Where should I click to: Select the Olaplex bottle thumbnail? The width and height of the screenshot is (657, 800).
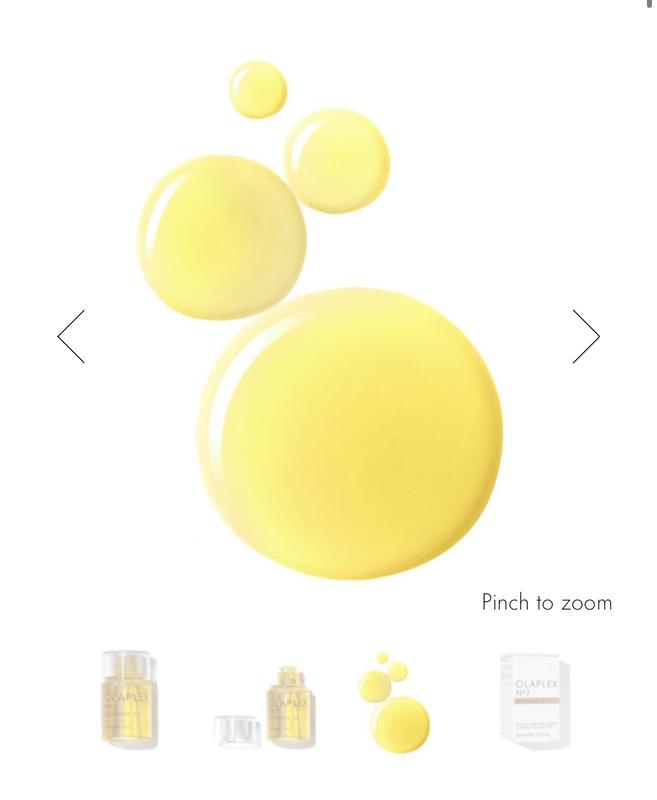[129, 699]
